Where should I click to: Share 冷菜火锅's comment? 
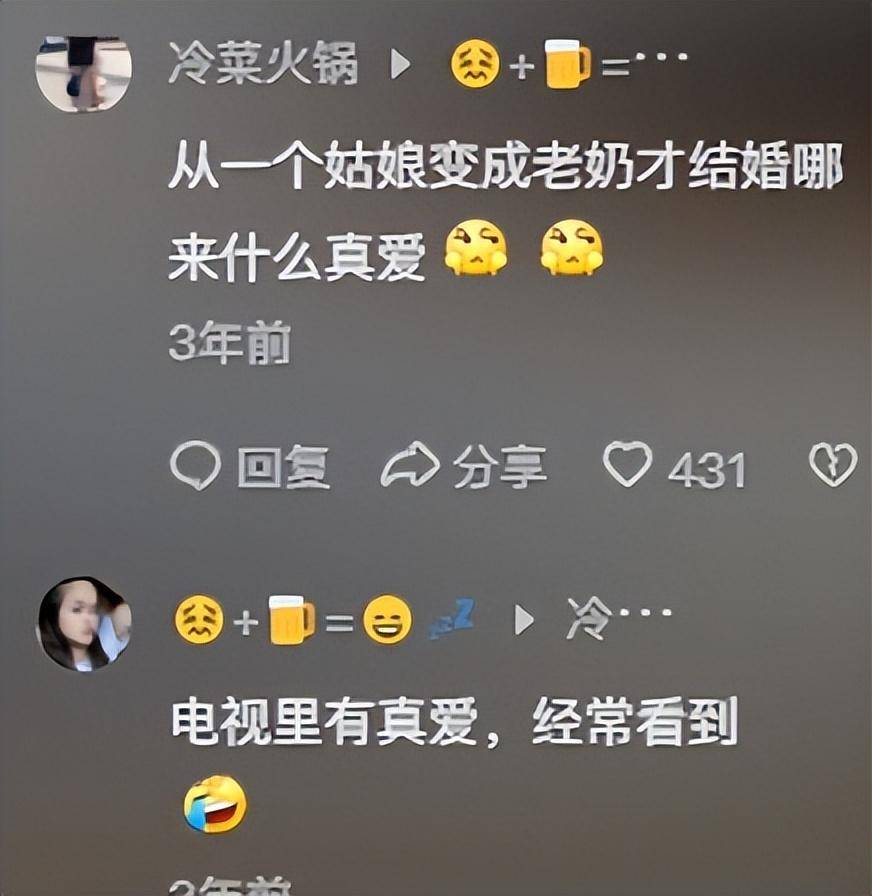tap(464, 466)
